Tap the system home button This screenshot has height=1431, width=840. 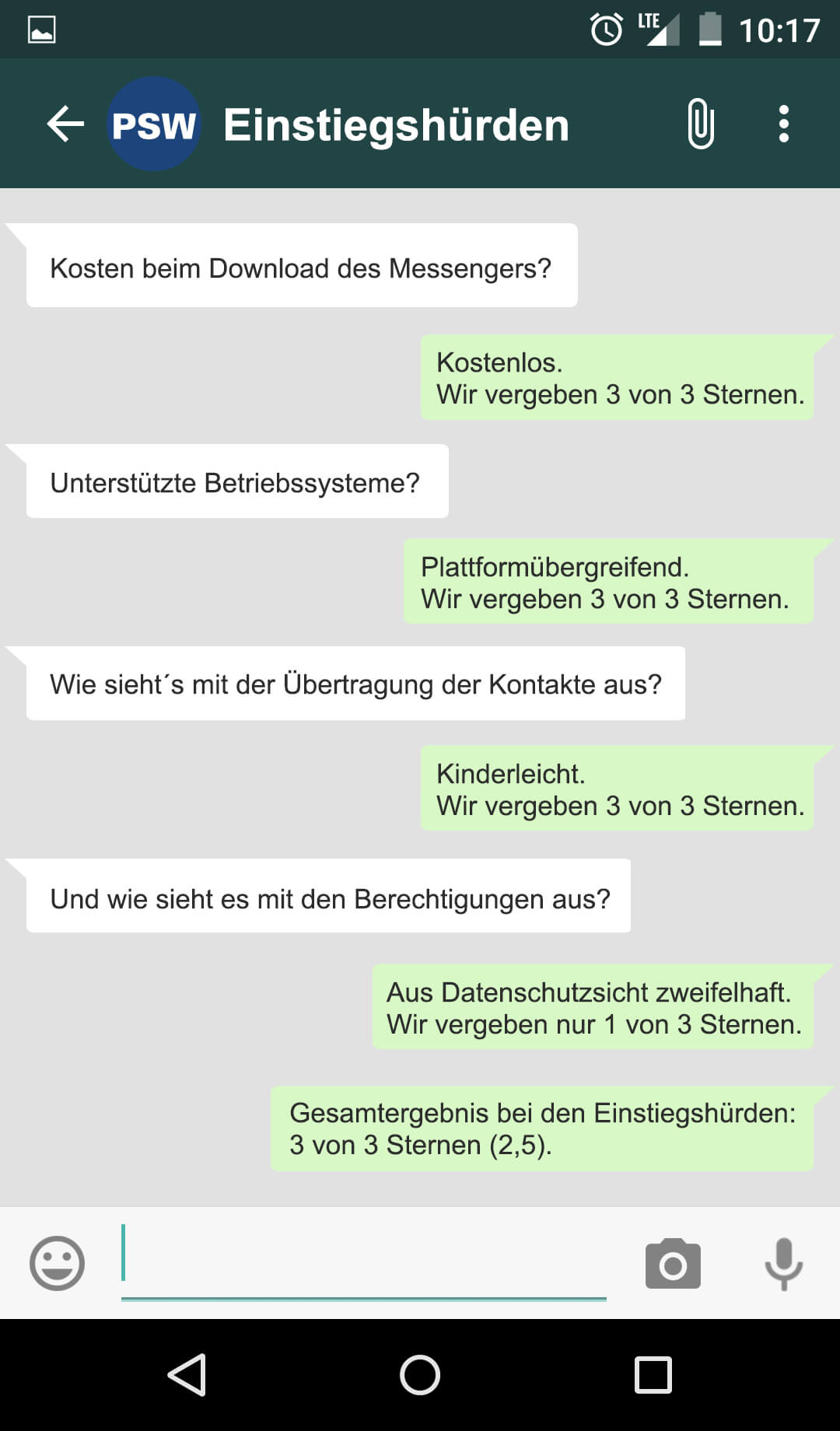[420, 1375]
